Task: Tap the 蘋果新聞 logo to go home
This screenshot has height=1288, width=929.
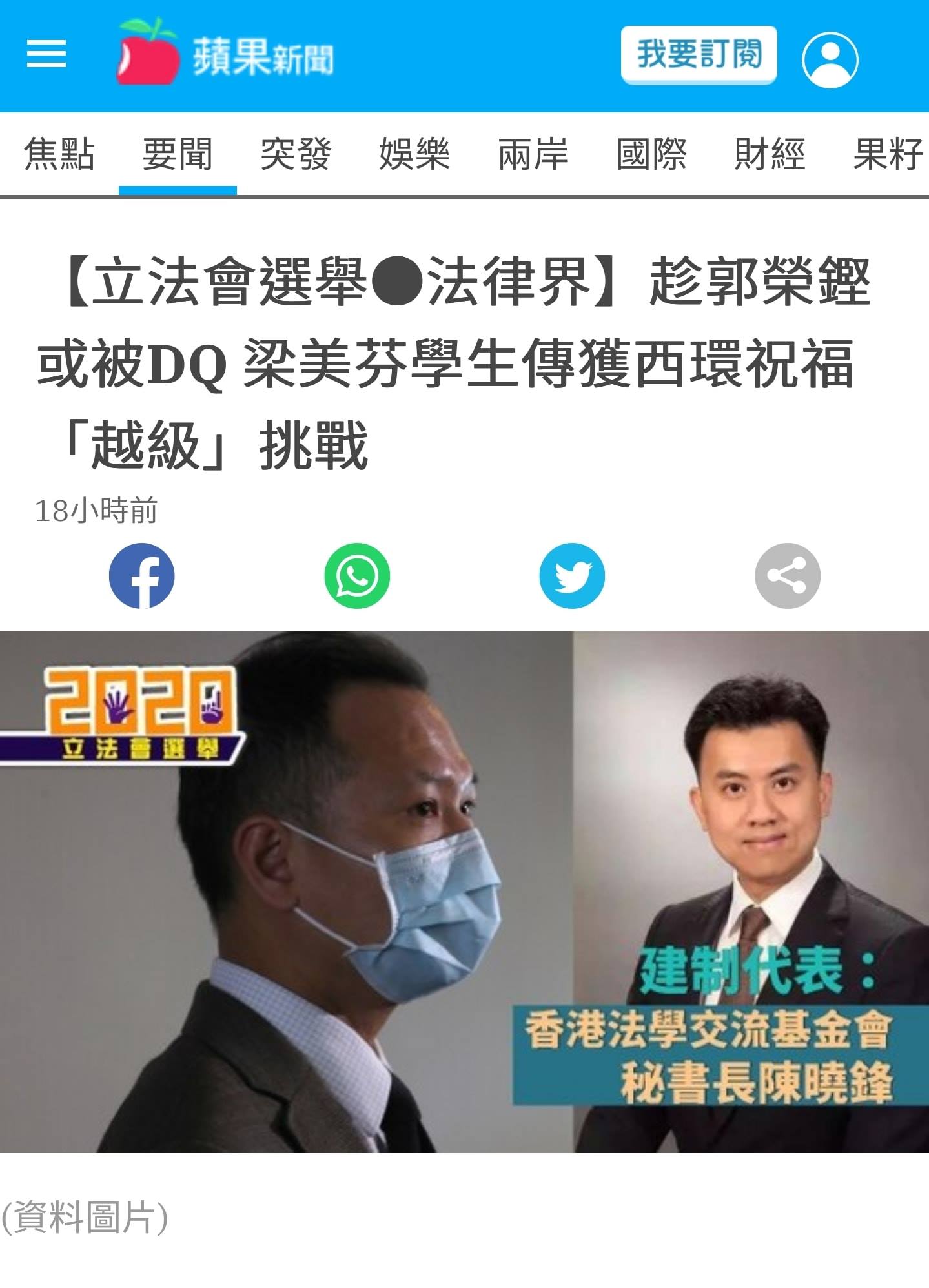Action: click(225, 53)
